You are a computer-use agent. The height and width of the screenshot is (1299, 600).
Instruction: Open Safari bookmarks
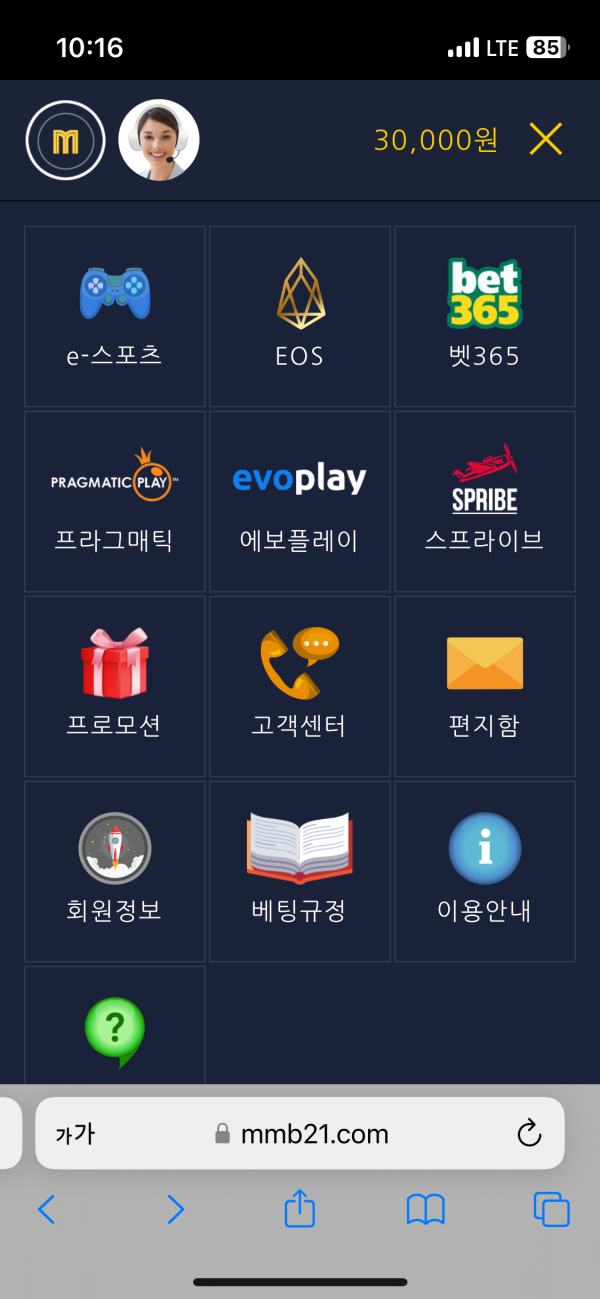tap(425, 1210)
